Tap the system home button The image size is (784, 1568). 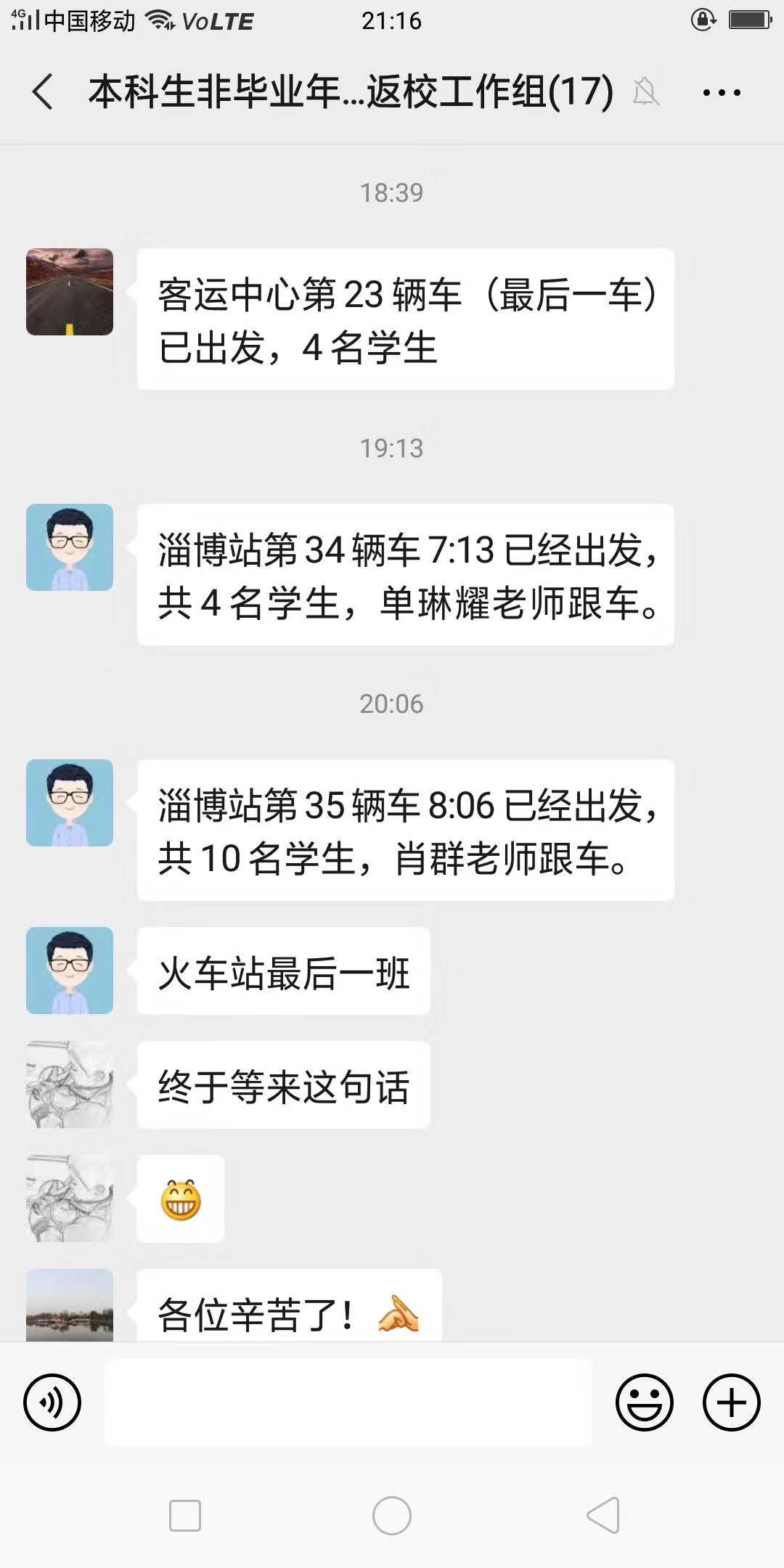tap(392, 1516)
